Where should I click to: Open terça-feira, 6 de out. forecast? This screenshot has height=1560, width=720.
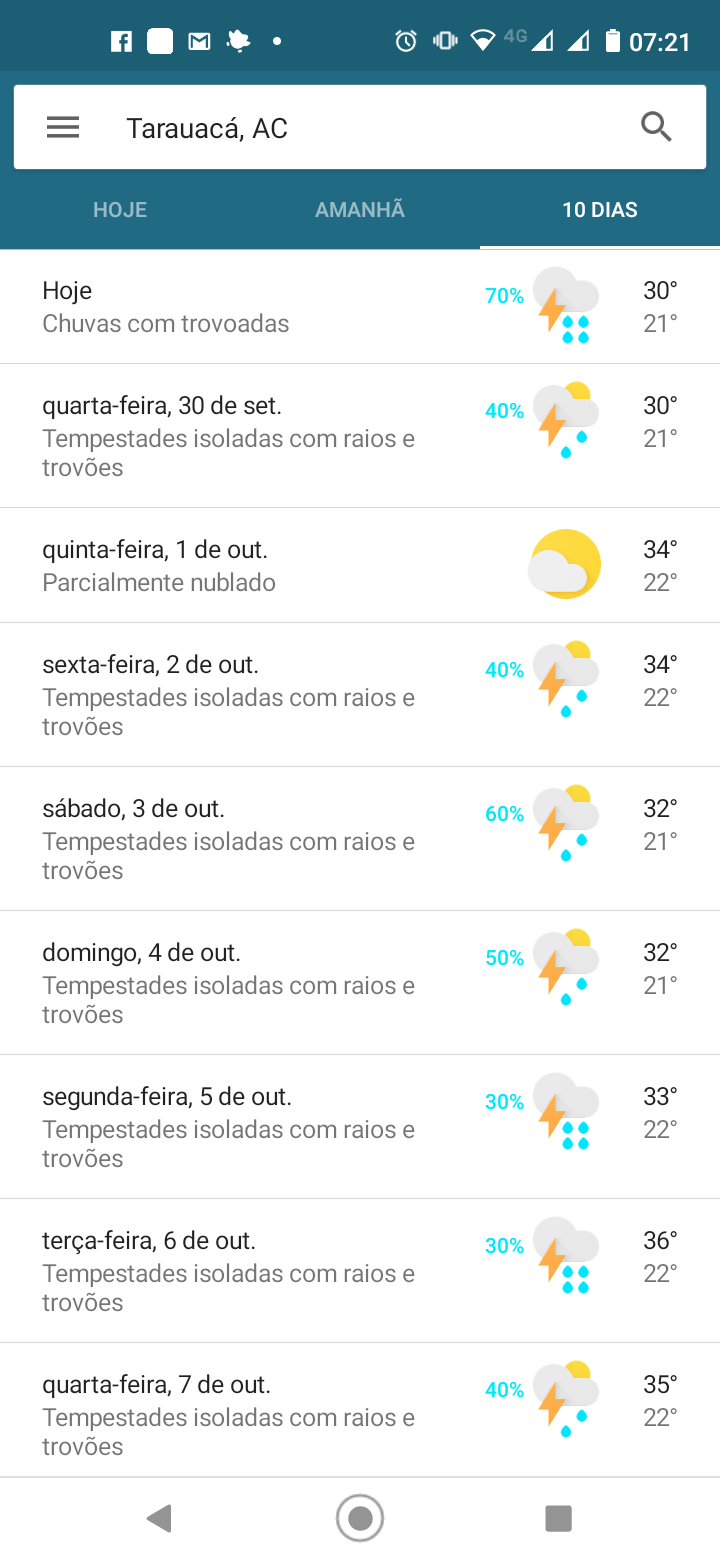point(360,1271)
